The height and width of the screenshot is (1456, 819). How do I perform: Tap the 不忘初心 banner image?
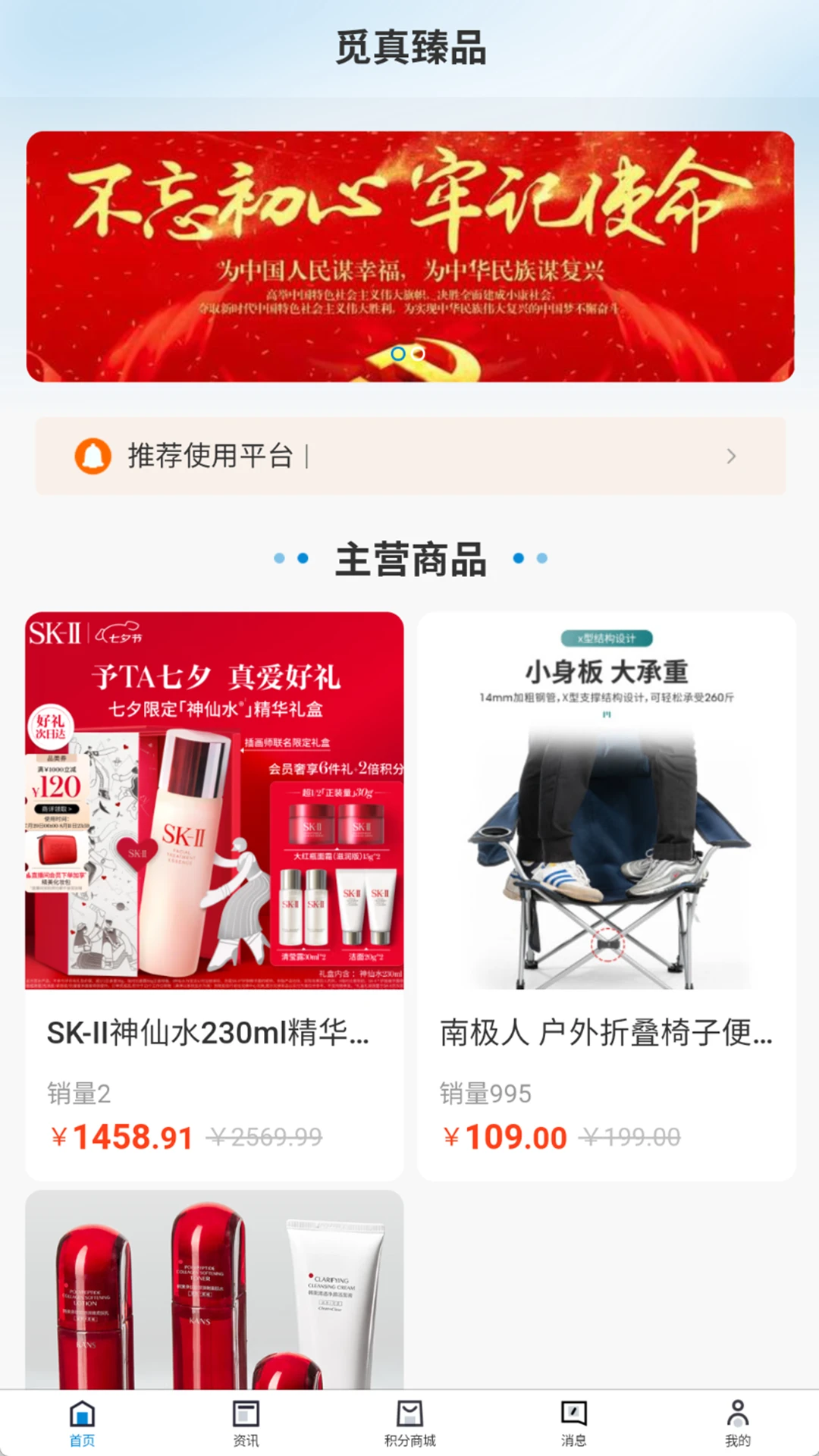tap(409, 258)
